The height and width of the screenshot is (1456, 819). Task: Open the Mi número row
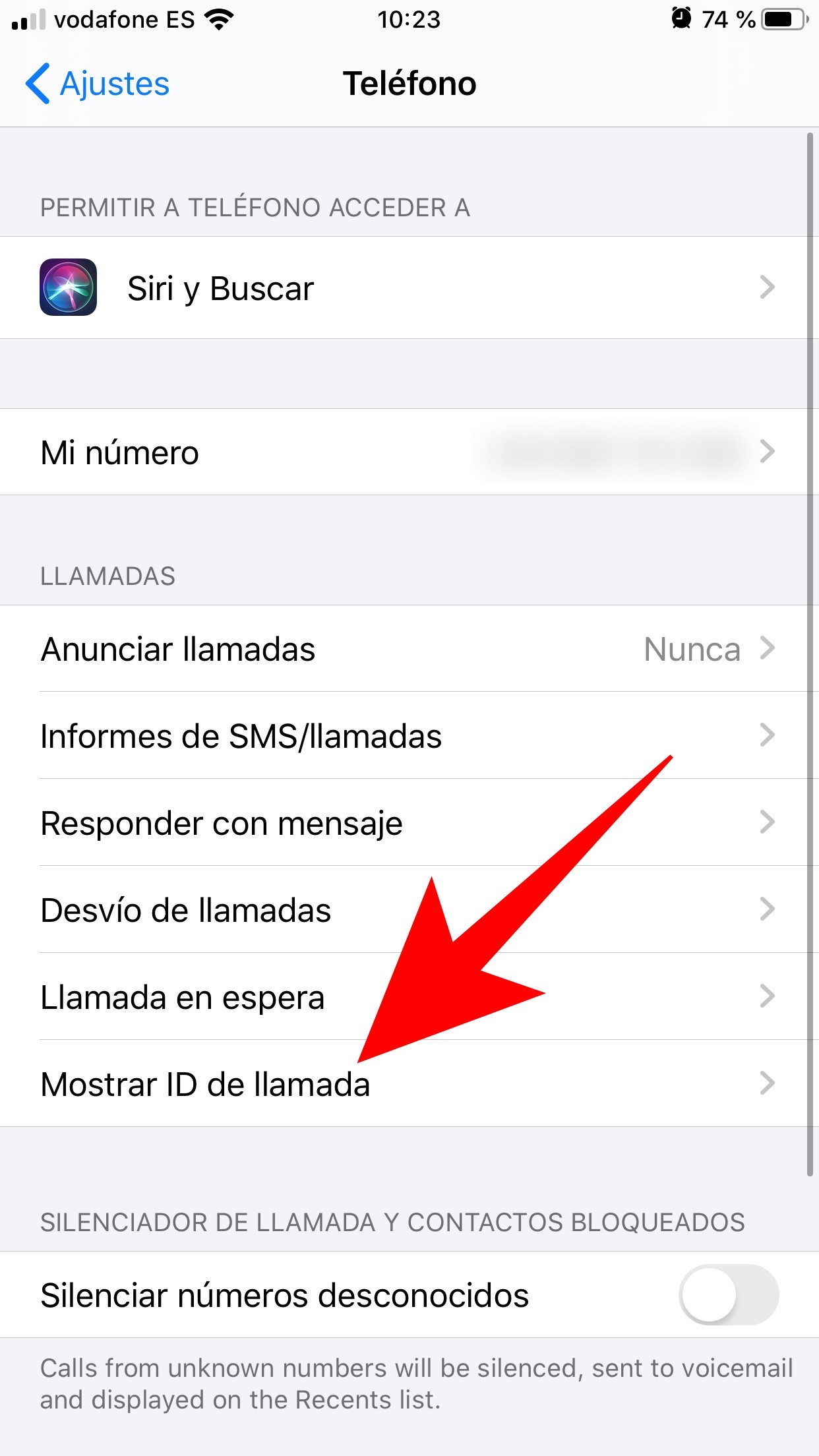pos(409,452)
